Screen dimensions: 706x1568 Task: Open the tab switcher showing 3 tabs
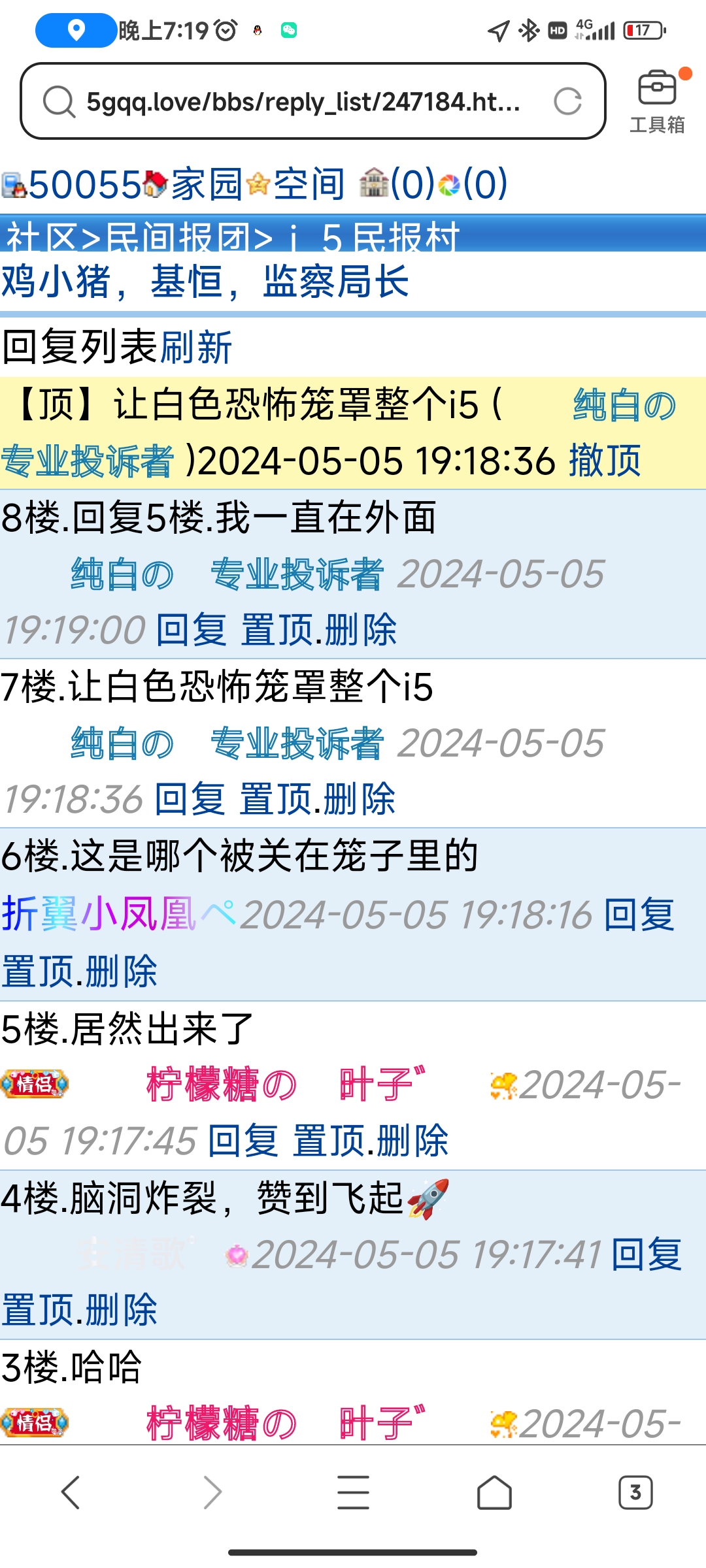pos(635,1492)
